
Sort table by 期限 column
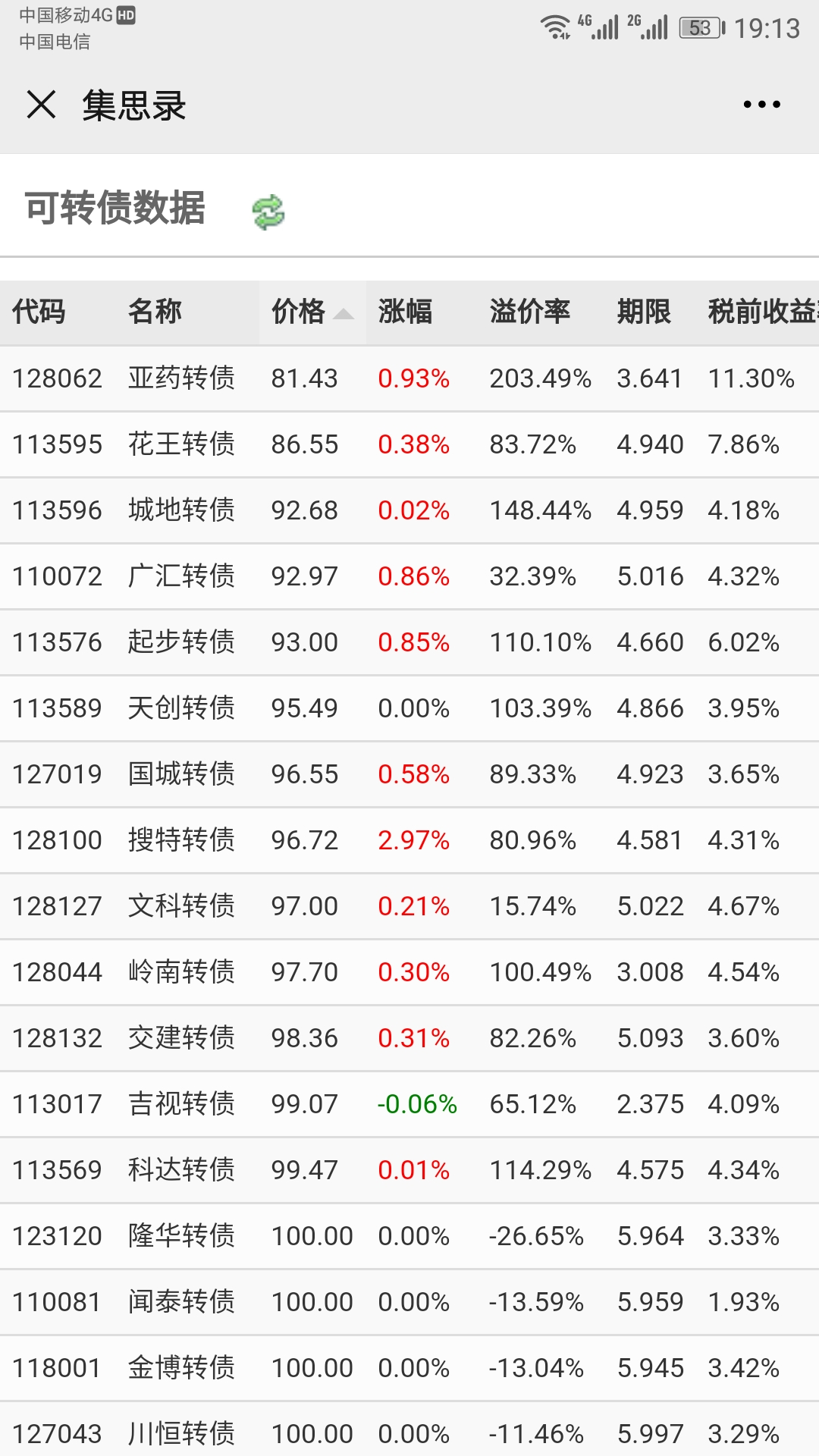(x=643, y=312)
